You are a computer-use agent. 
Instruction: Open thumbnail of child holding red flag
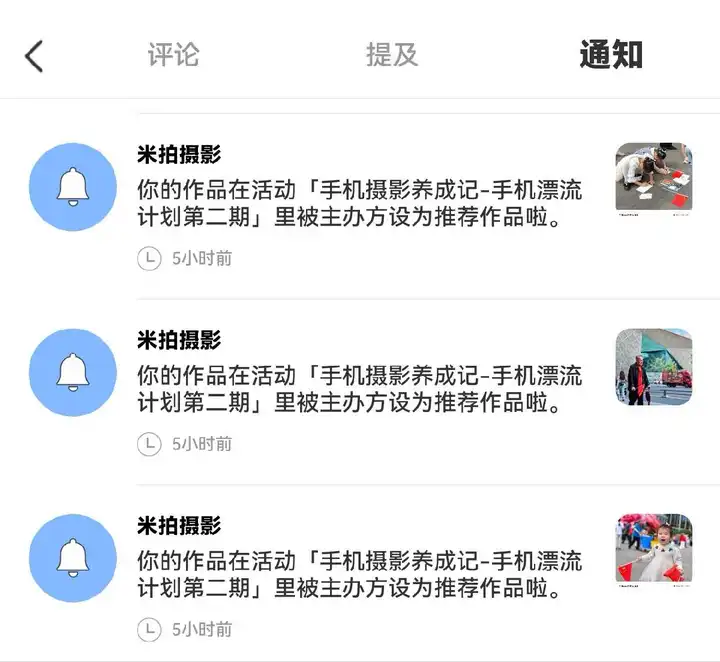[x=654, y=551]
